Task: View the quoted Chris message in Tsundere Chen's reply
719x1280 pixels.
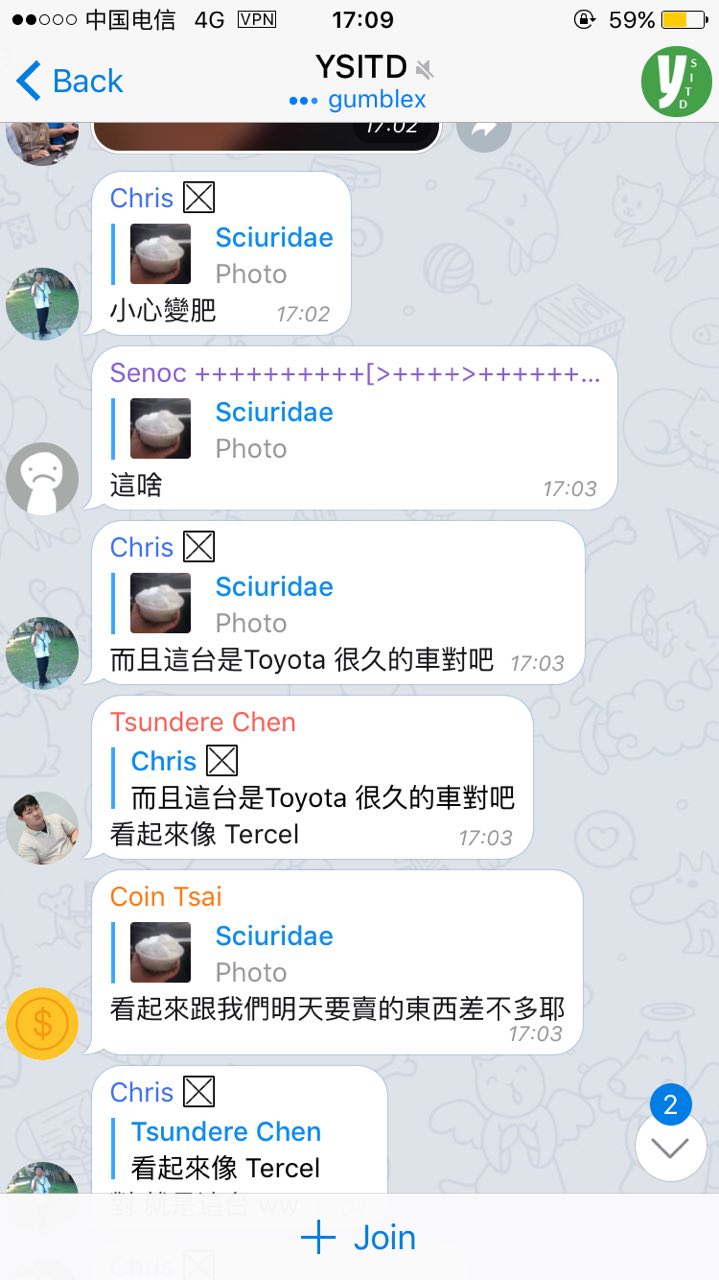Action: pos(320,779)
